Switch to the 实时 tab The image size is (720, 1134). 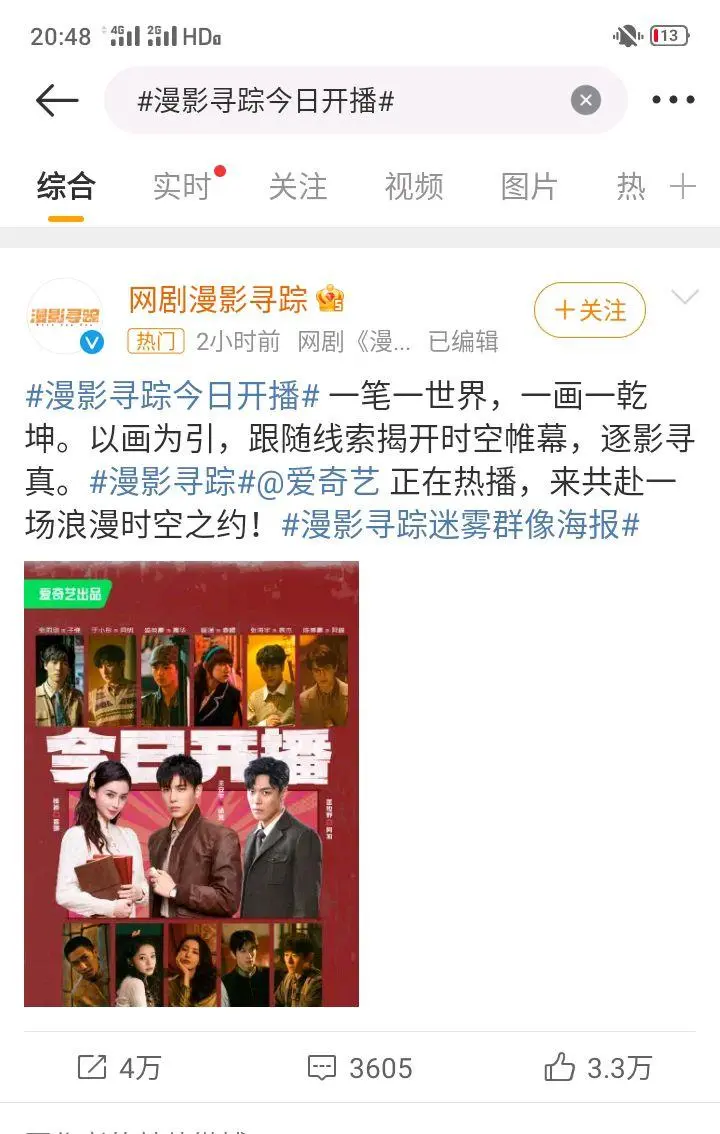pos(182,187)
